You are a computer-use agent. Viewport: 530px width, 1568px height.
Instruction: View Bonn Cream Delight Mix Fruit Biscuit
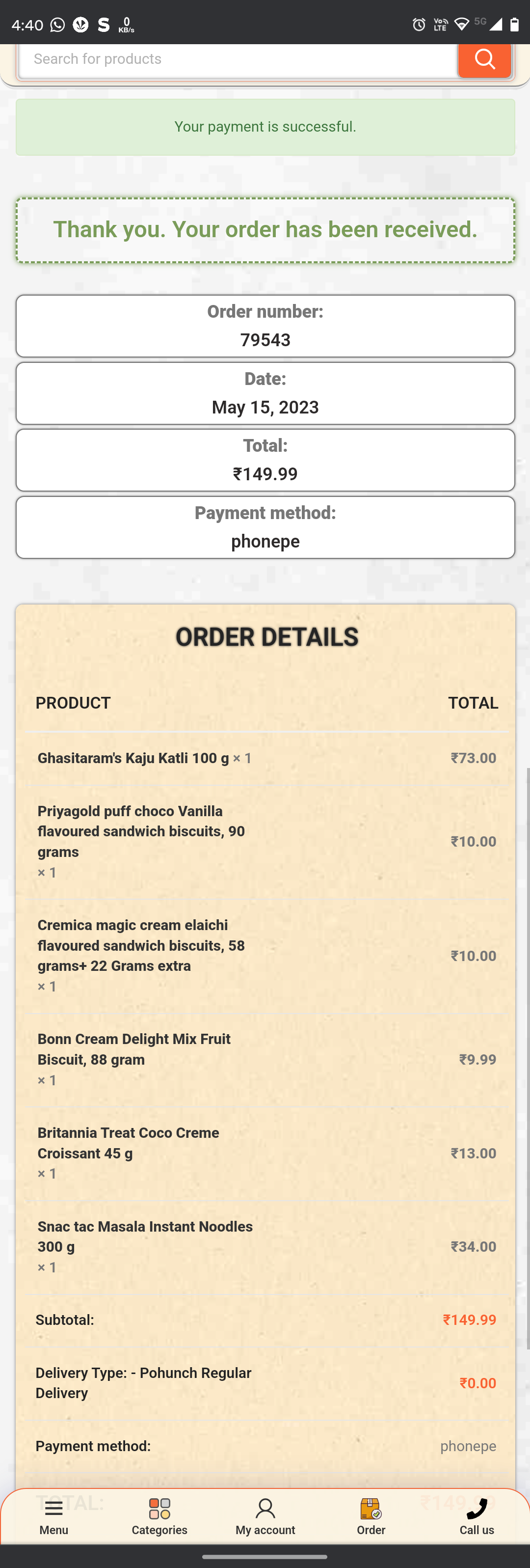[x=134, y=1049]
